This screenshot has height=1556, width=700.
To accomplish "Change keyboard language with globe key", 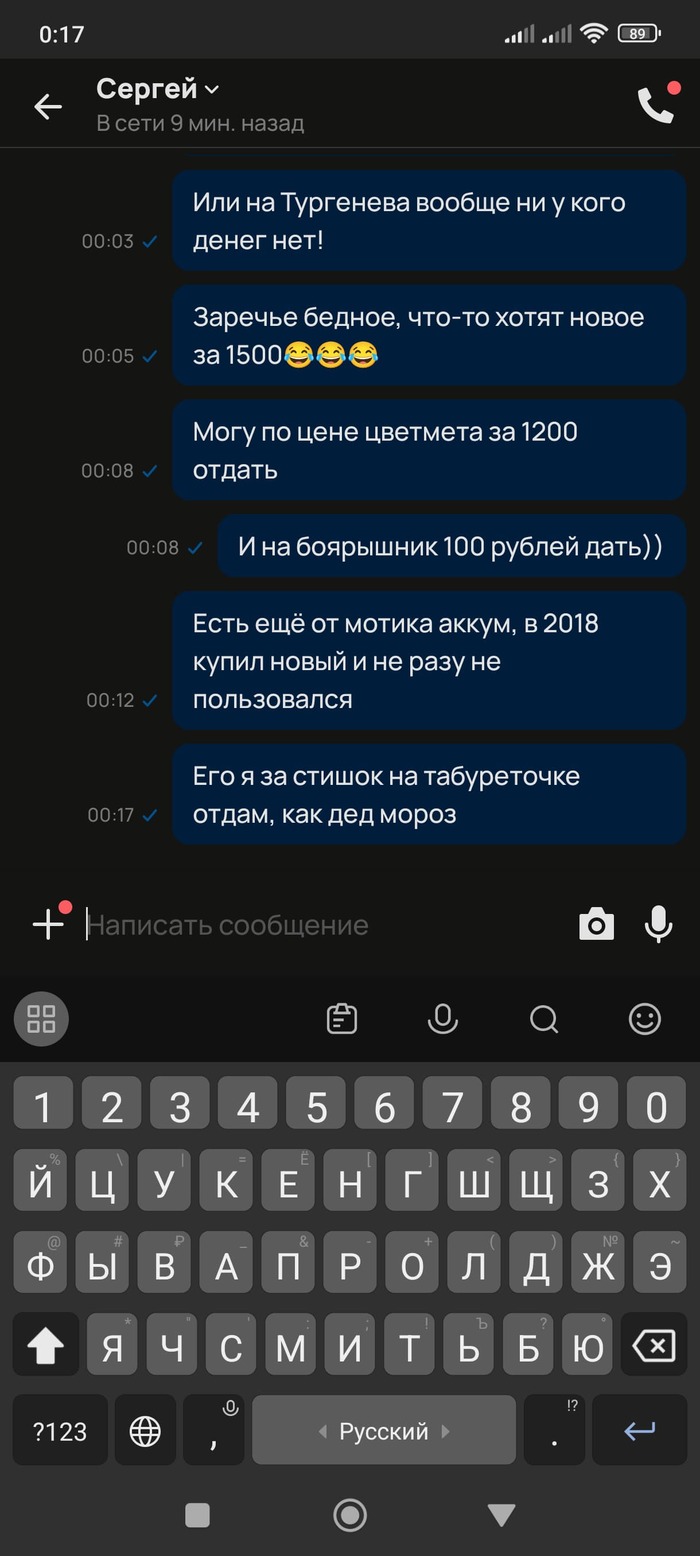I will tap(145, 1432).
